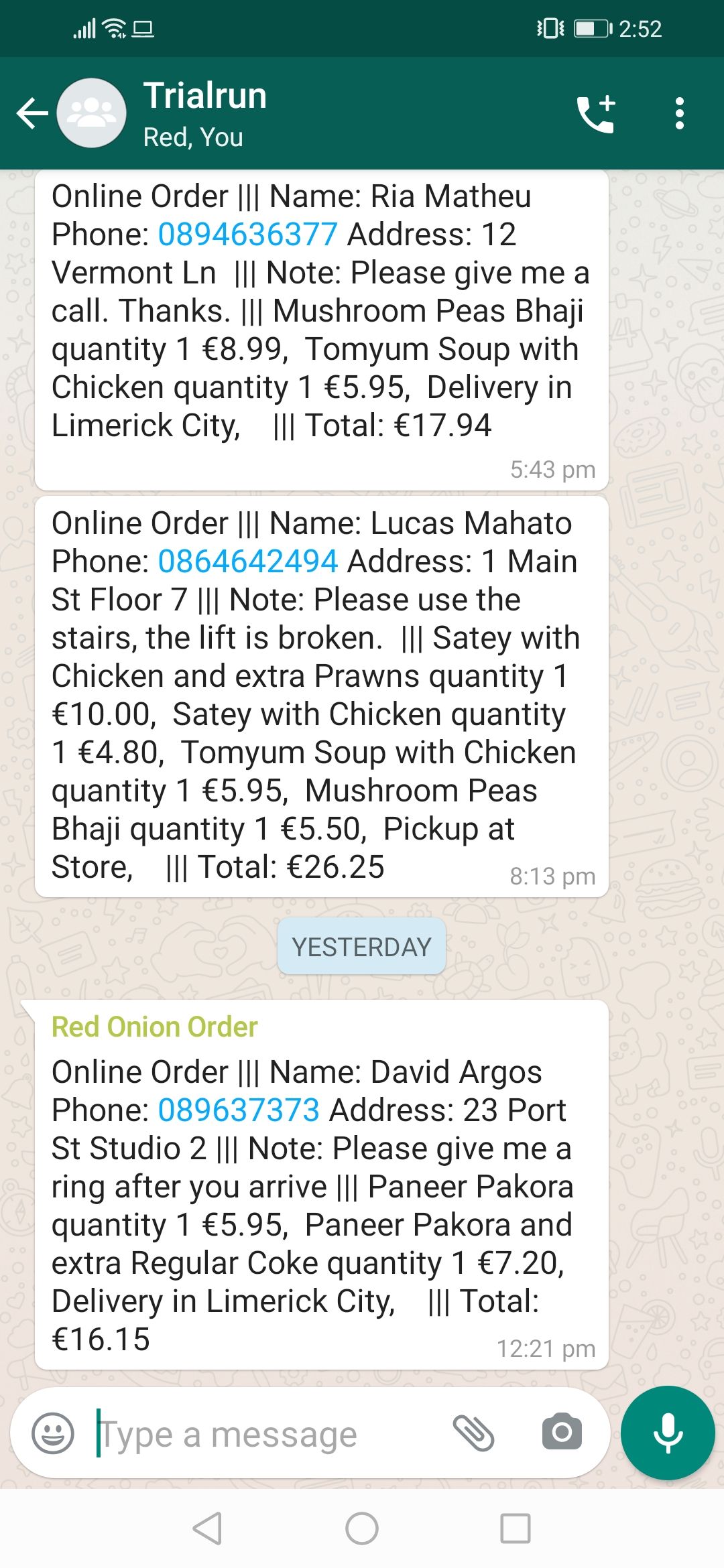Go back using the header arrow

[x=32, y=113]
